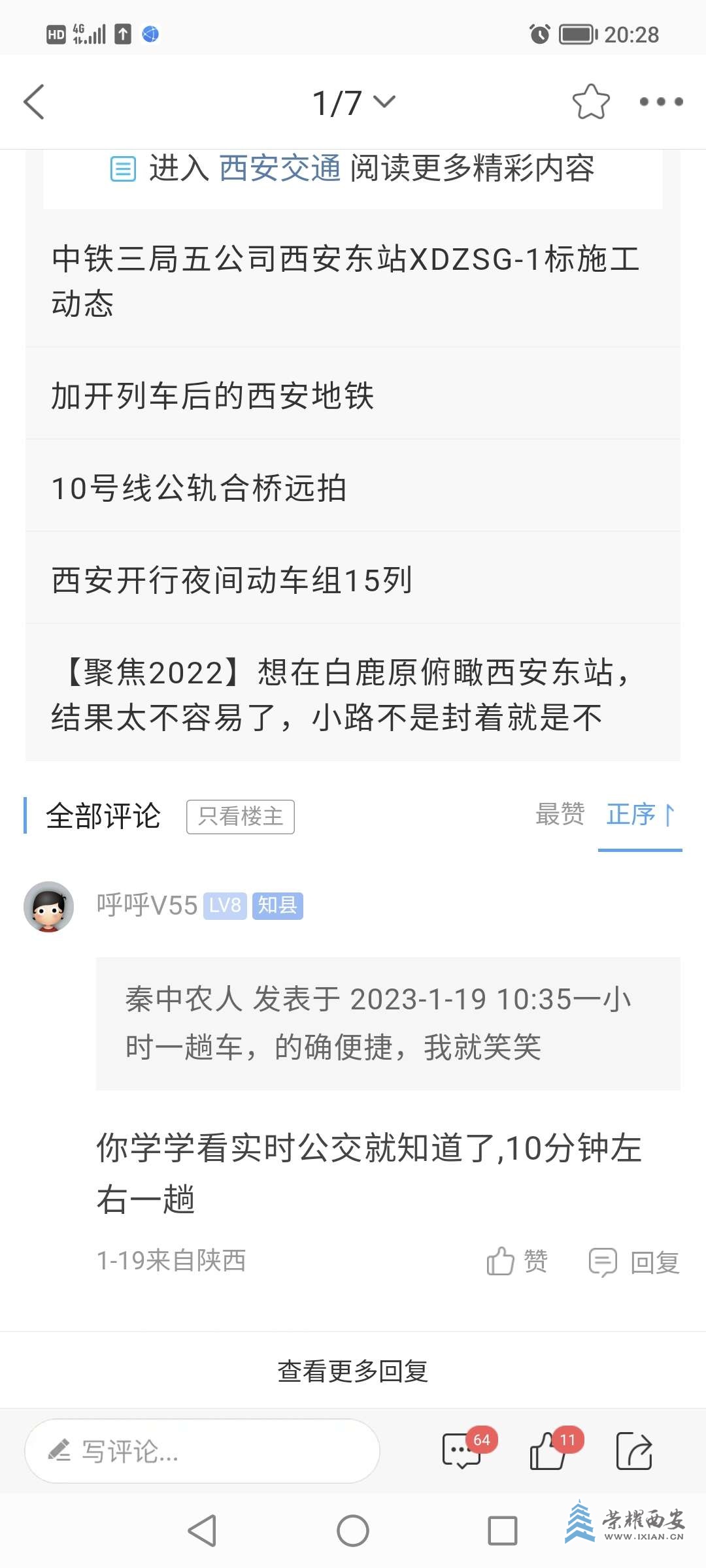Like 呼呼V55's comment

coord(517,1262)
